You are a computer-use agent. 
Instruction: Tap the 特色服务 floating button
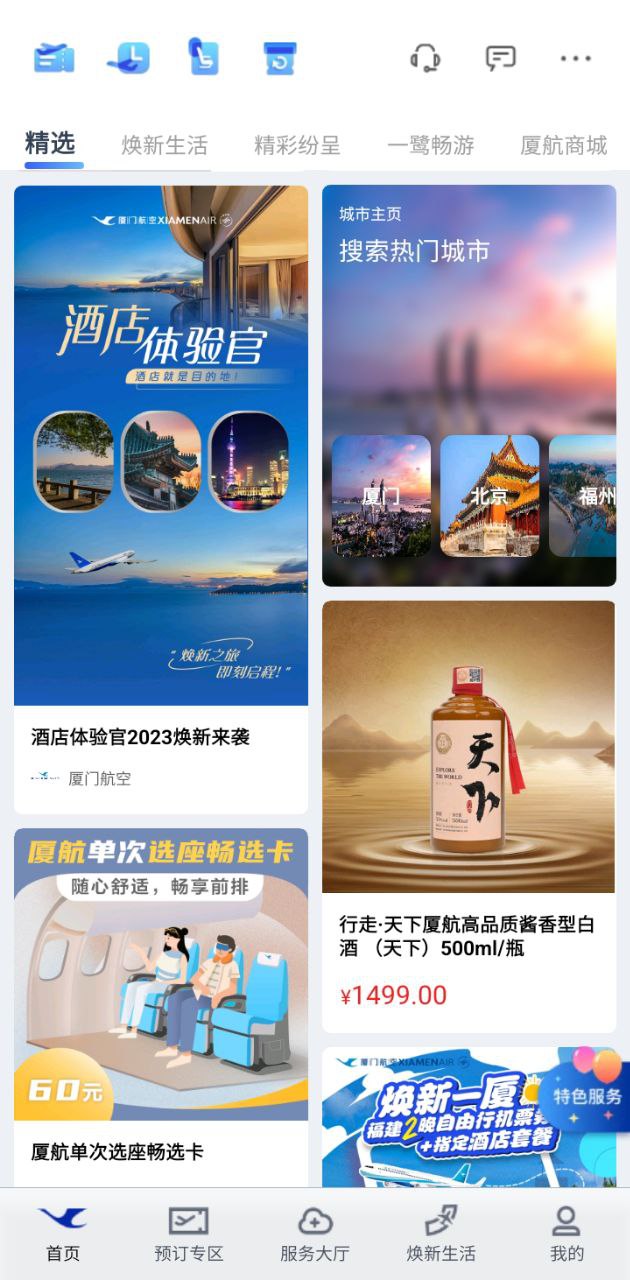point(588,1096)
